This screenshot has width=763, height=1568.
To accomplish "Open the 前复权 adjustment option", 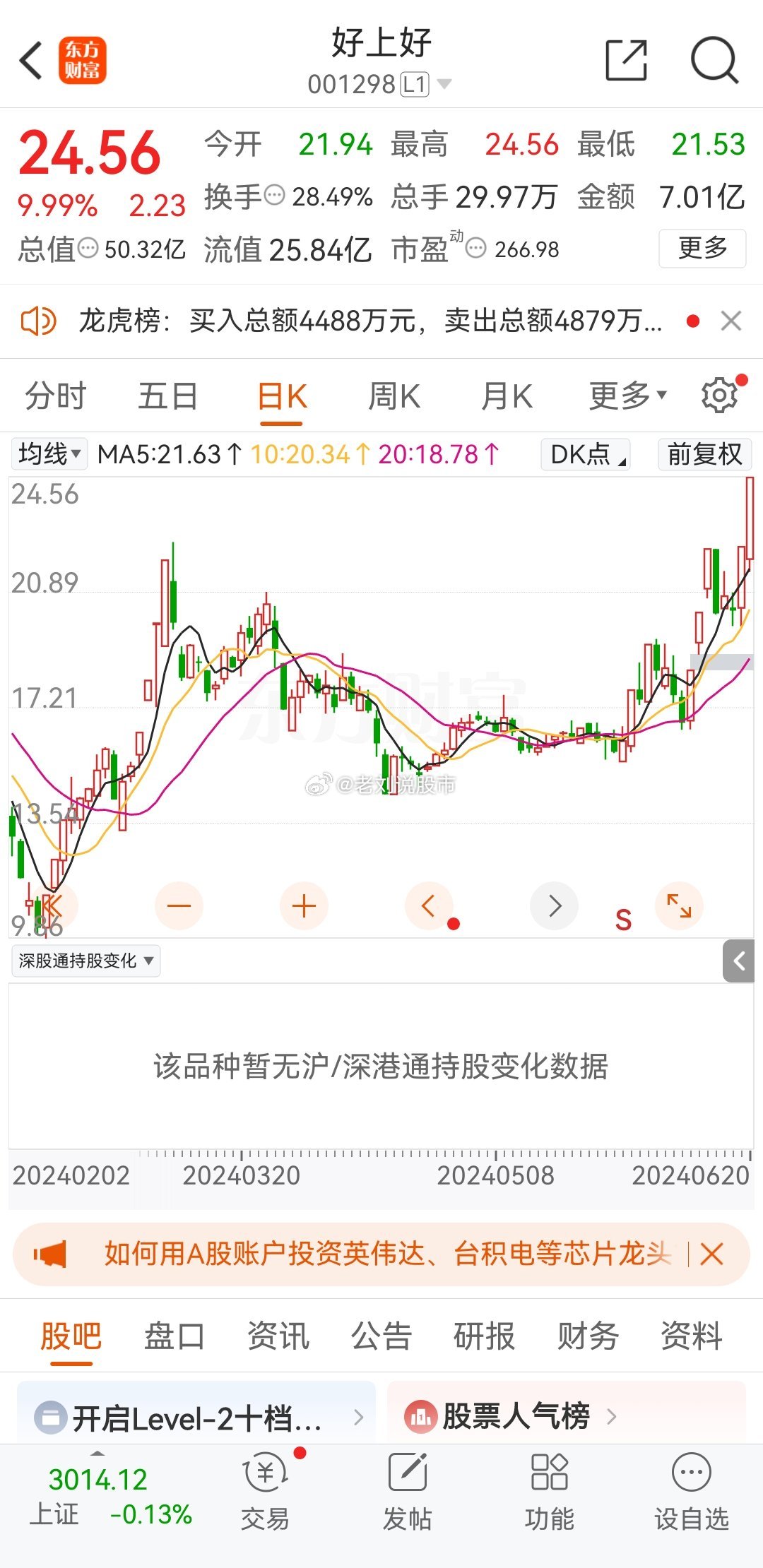I will pyautogui.click(x=704, y=454).
